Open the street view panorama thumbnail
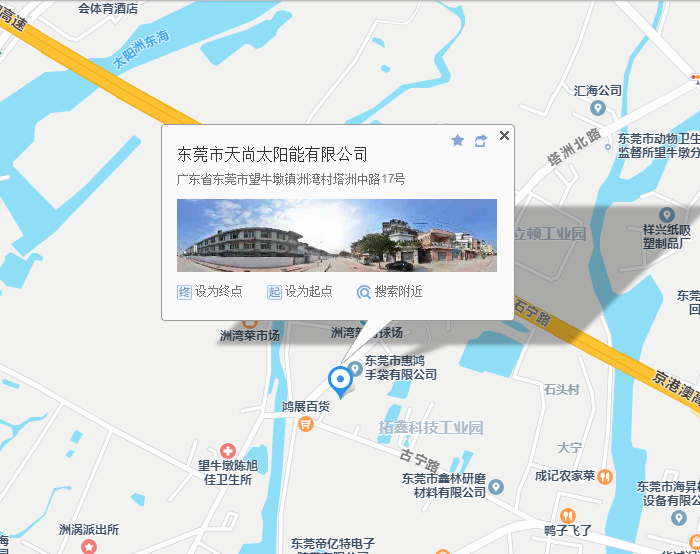 pyautogui.click(x=336, y=235)
